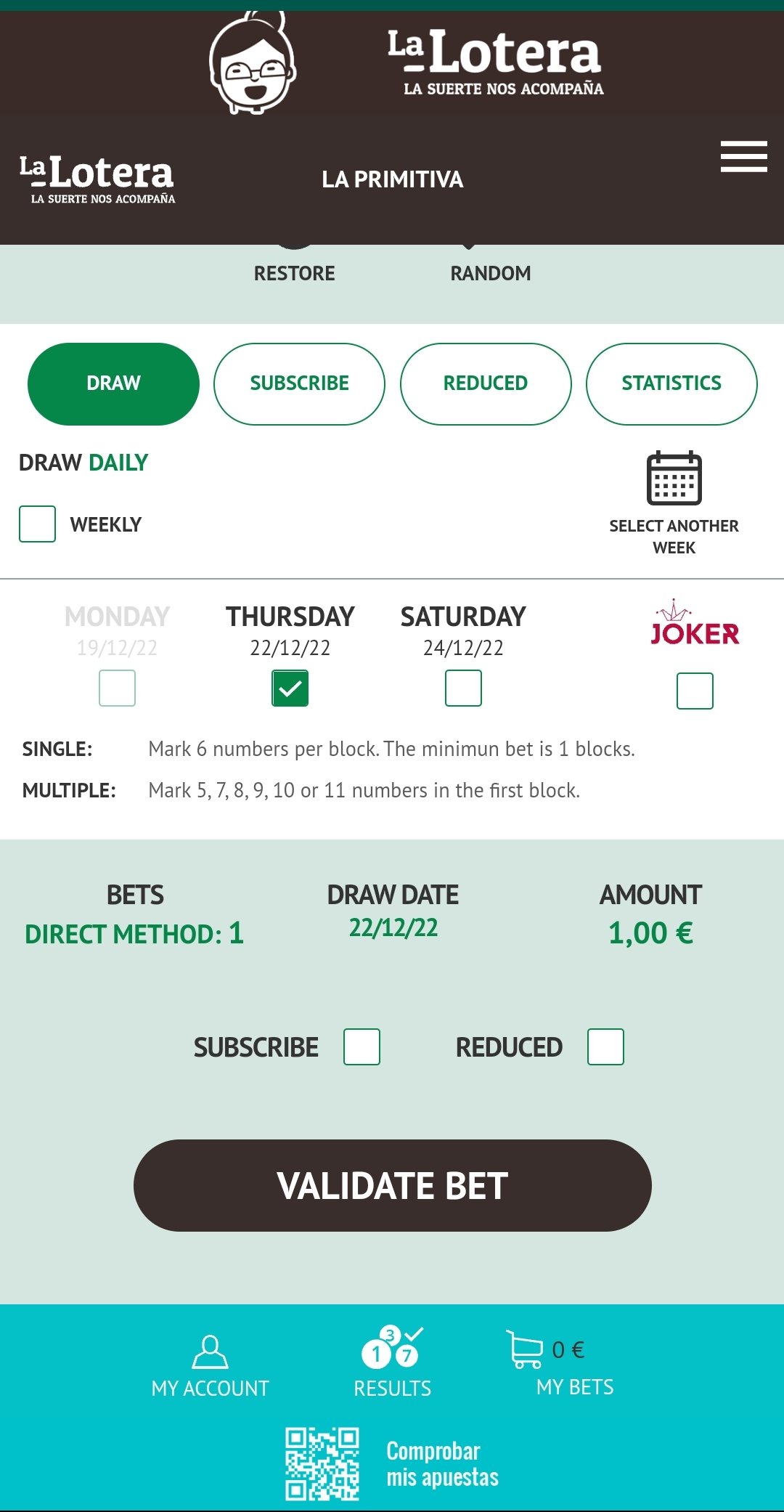
Task: Switch to the REDUCED tab
Action: tap(486, 383)
